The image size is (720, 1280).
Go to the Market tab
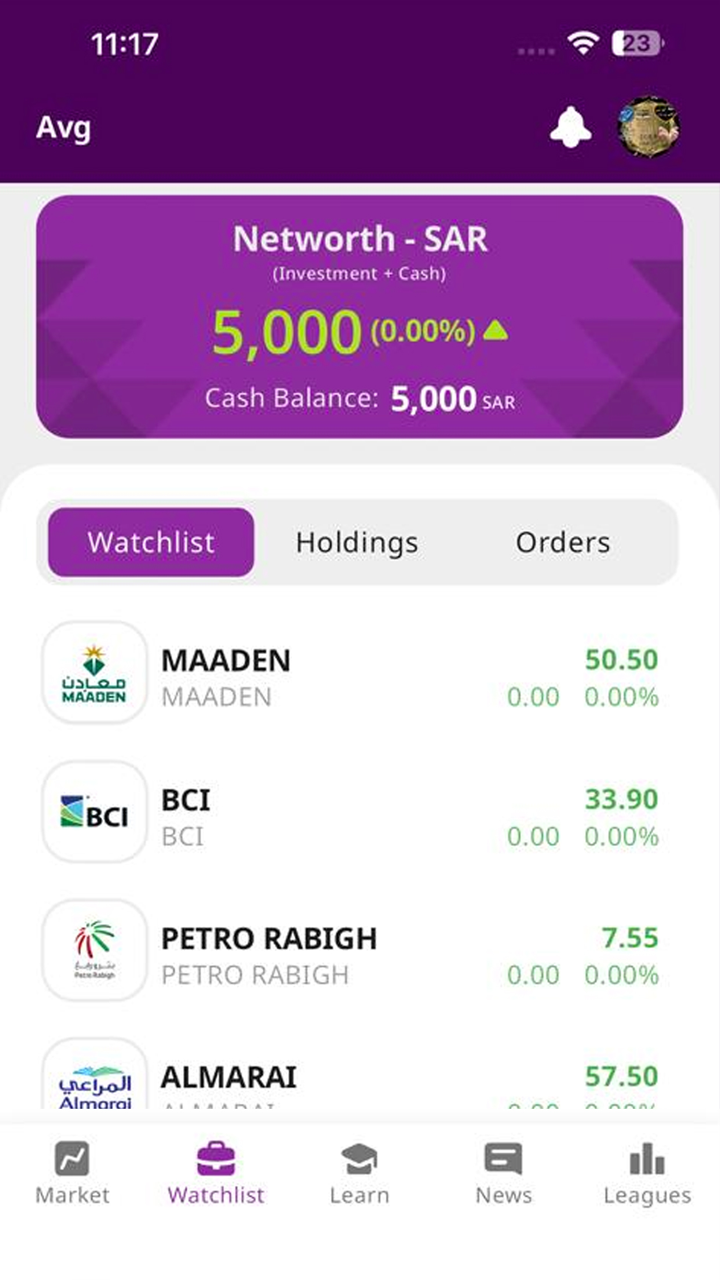click(72, 1174)
